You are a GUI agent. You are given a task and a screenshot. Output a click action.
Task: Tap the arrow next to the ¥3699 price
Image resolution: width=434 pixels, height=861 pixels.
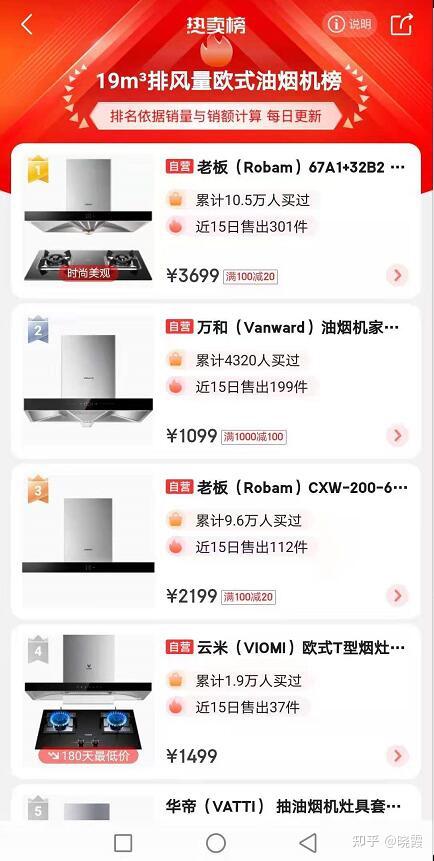397,275
